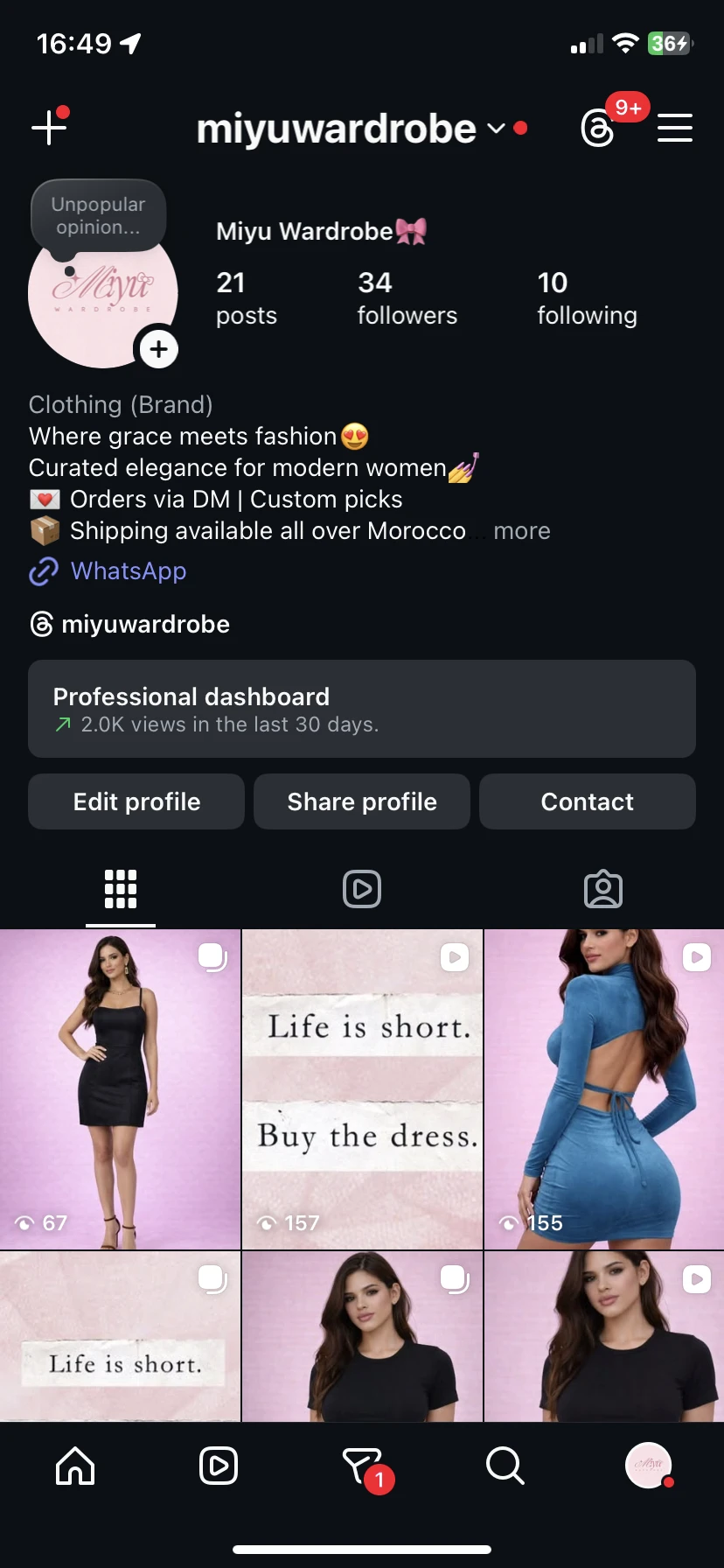Viewport: 724px width, 1568px height.
Task: View the list of 34 followers
Action: coord(407,297)
